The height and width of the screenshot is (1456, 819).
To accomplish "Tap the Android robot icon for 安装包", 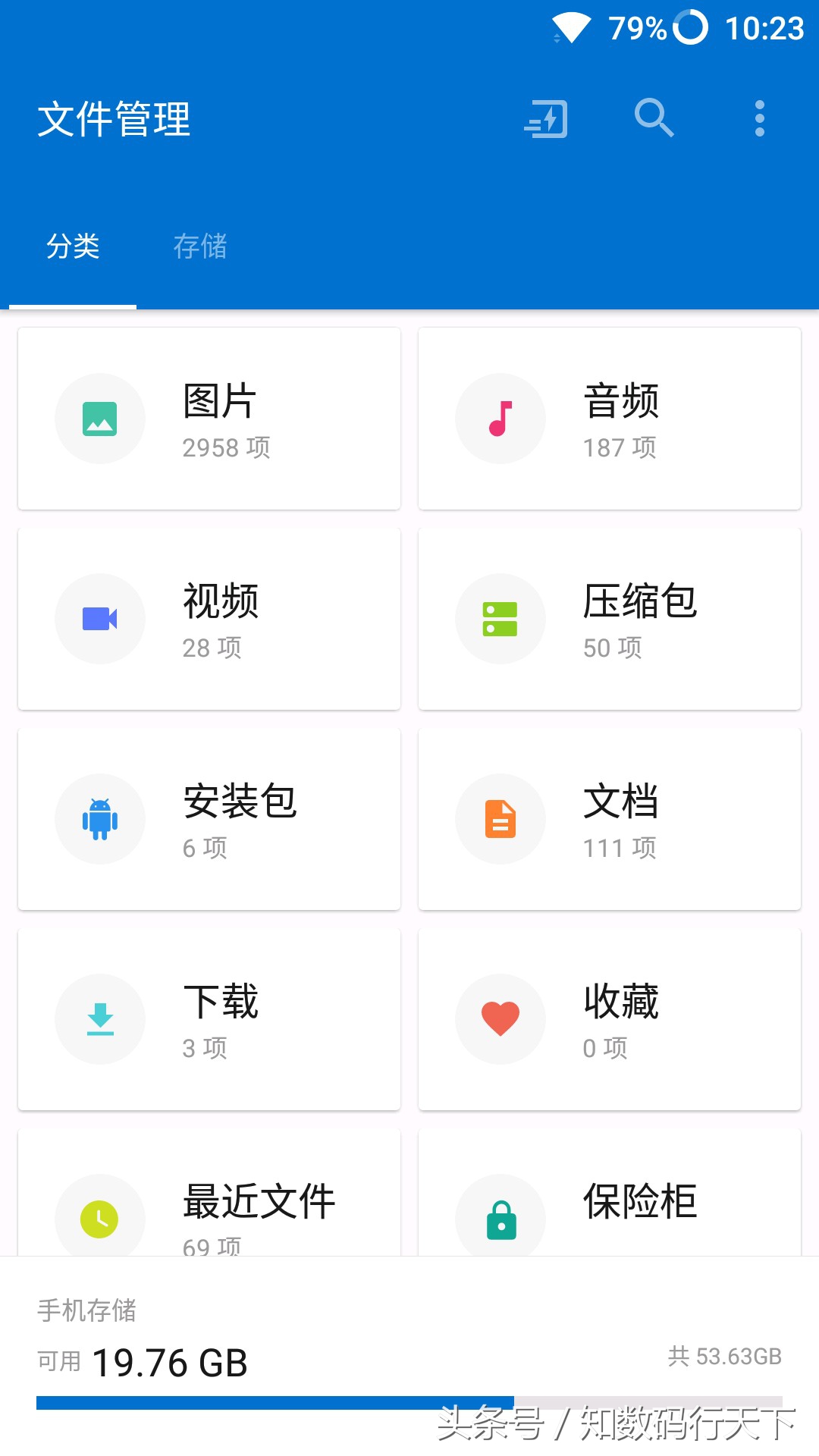I will (x=99, y=818).
